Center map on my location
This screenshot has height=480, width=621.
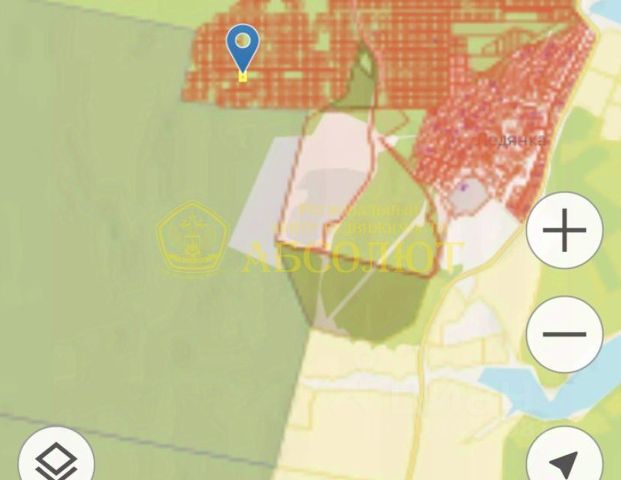pos(565,462)
